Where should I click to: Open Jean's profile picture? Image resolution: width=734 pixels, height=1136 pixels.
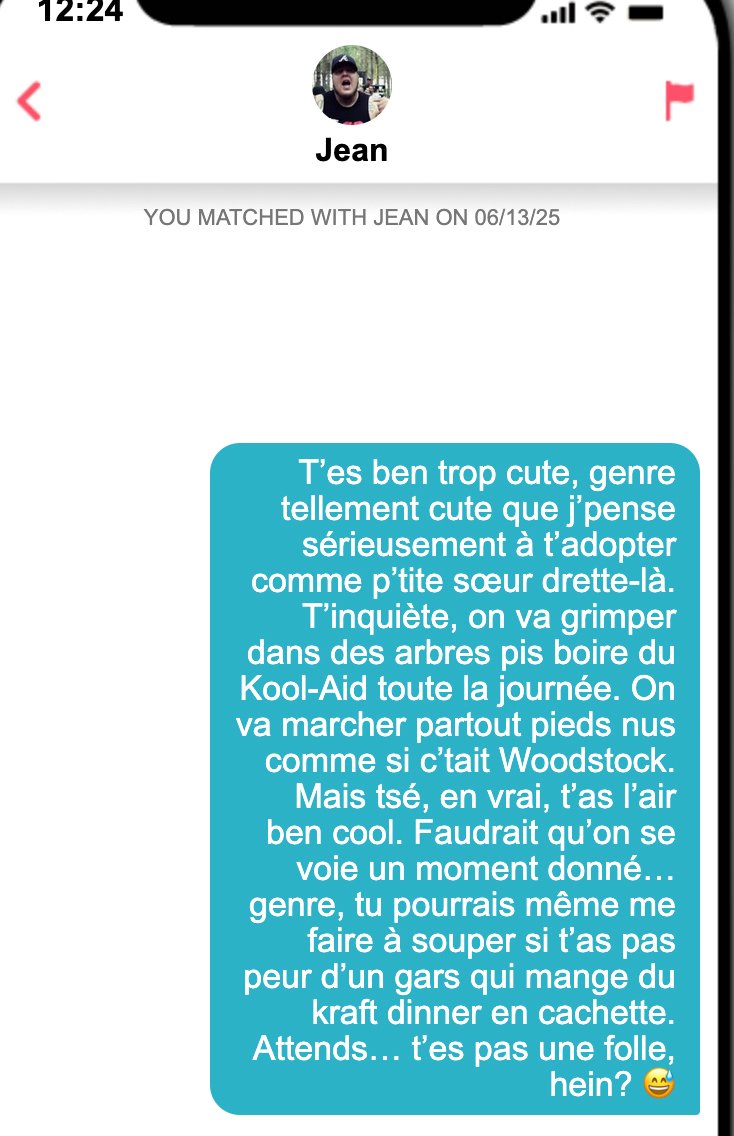tap(352, 85)
